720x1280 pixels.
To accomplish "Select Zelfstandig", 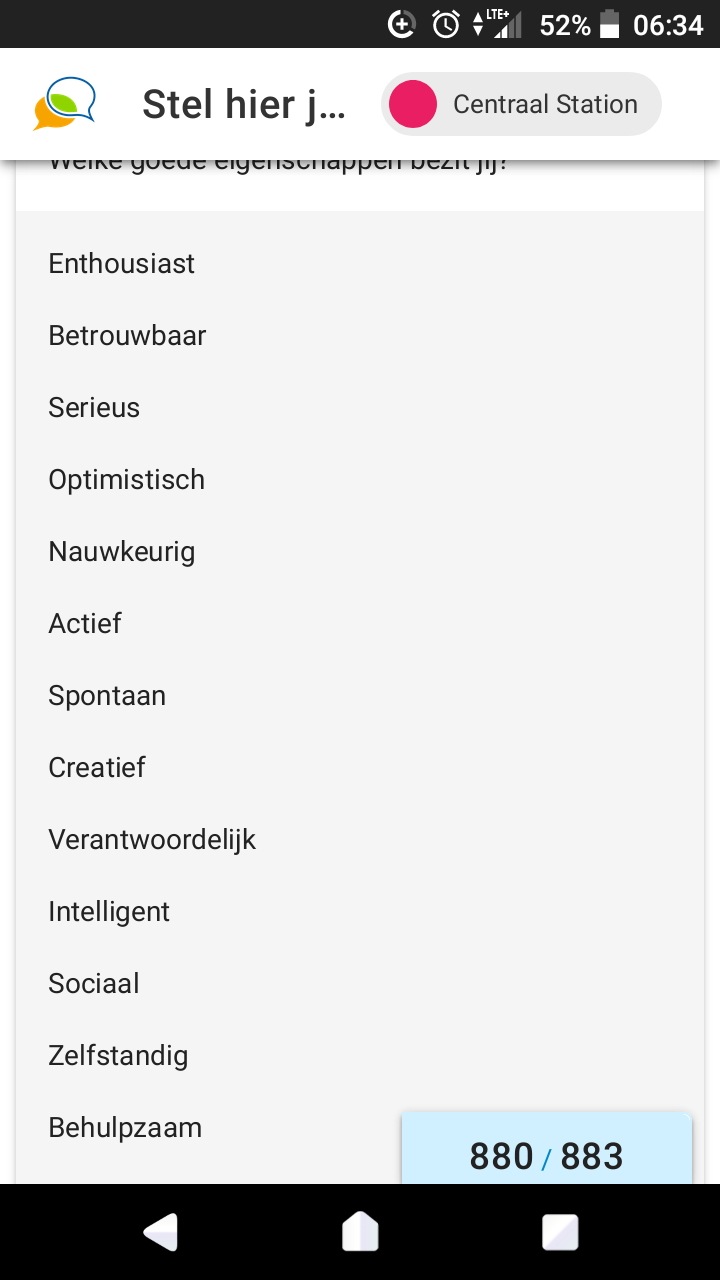I will [360, 1056].
